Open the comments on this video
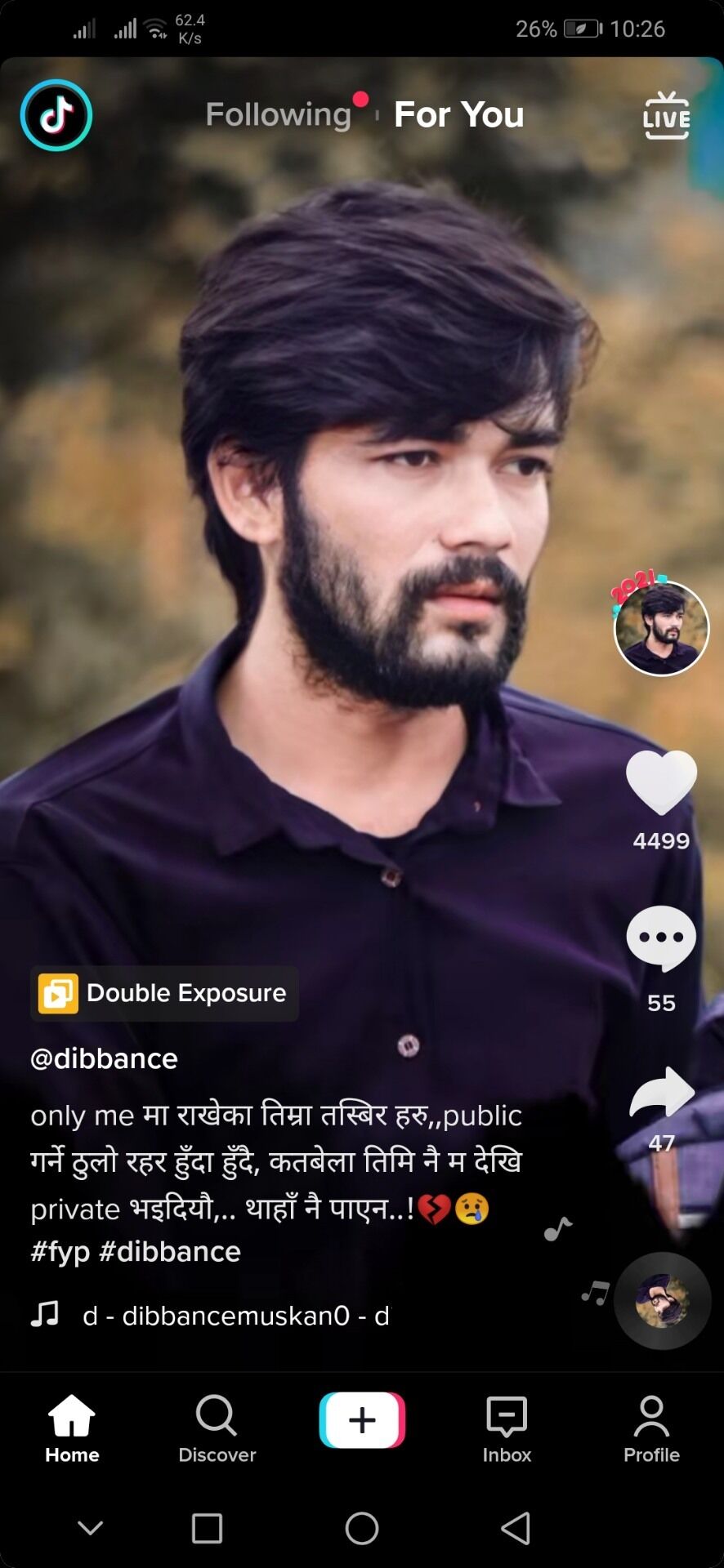724x1568 pixels. click(x=661, y=938)
